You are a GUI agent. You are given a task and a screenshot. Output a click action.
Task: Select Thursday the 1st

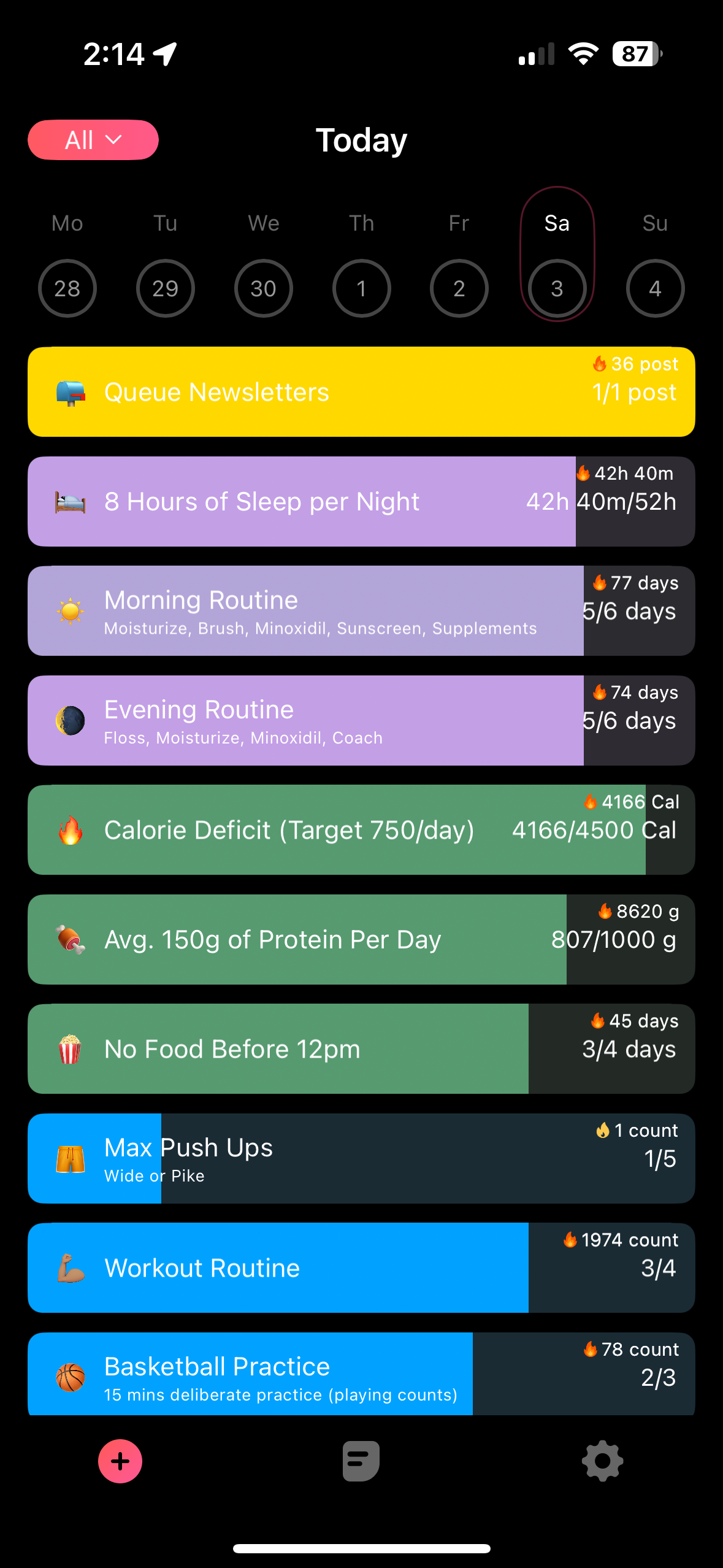coord(361,288)
